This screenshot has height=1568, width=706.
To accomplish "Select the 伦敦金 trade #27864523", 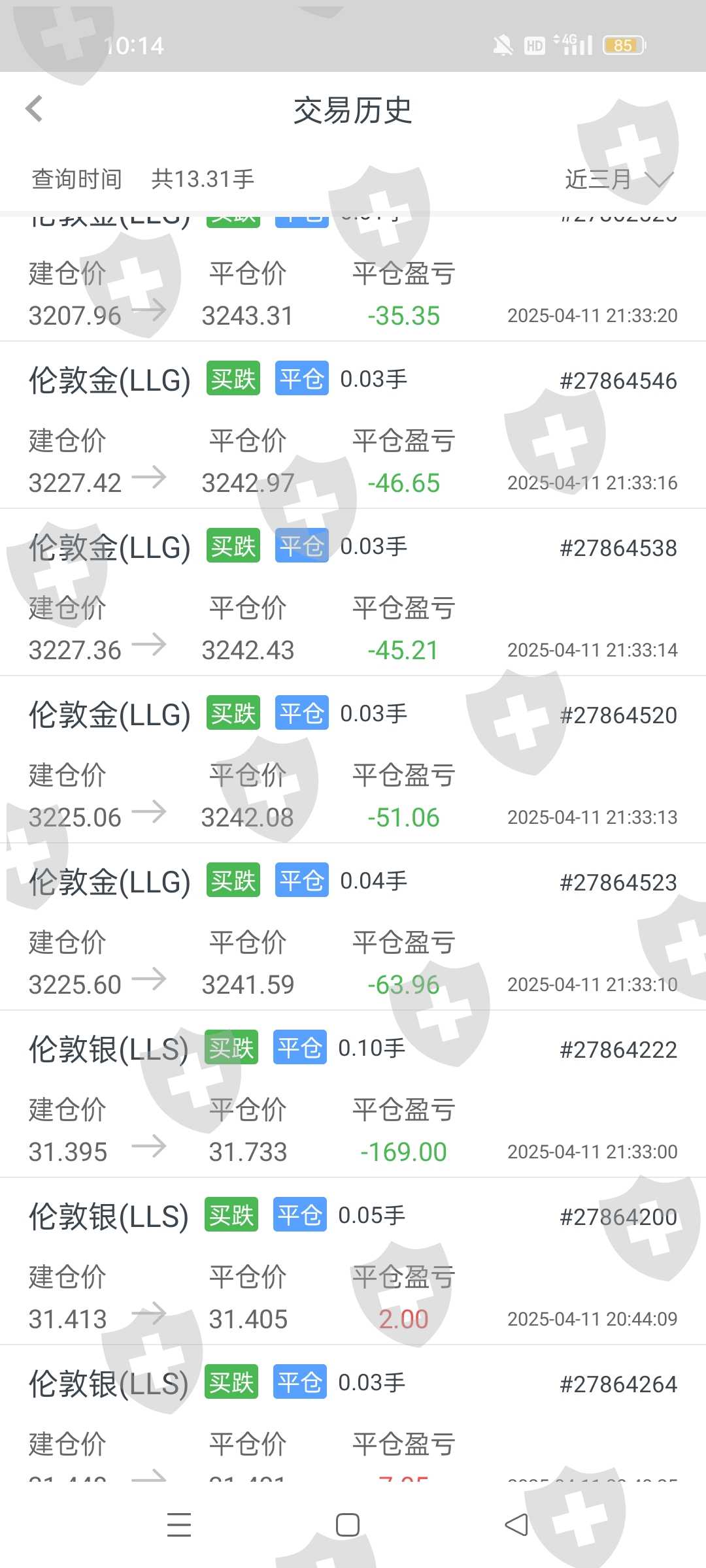I will tap(353, 926).
